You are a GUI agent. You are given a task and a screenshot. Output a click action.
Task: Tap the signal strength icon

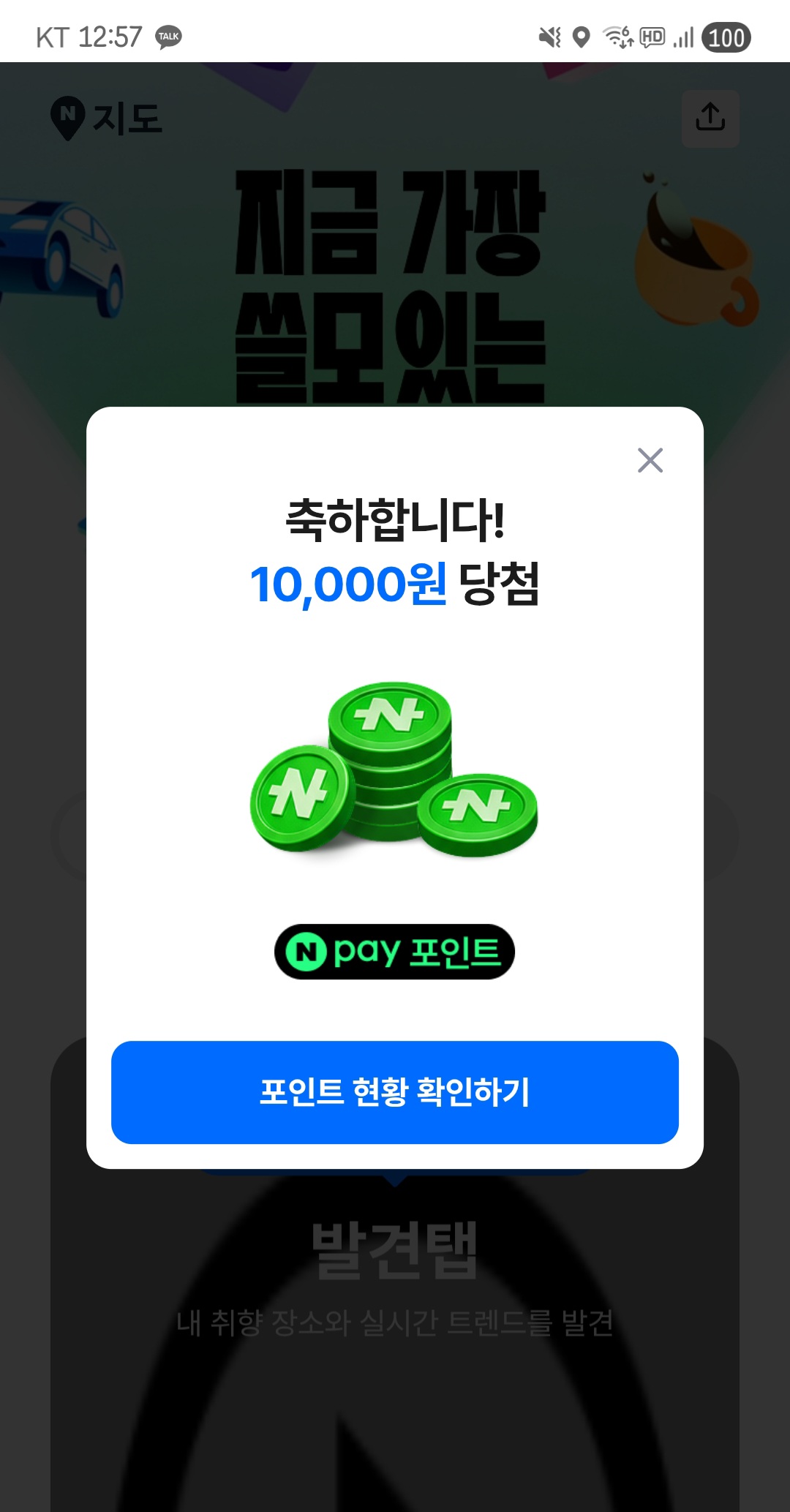coord(682,38)
